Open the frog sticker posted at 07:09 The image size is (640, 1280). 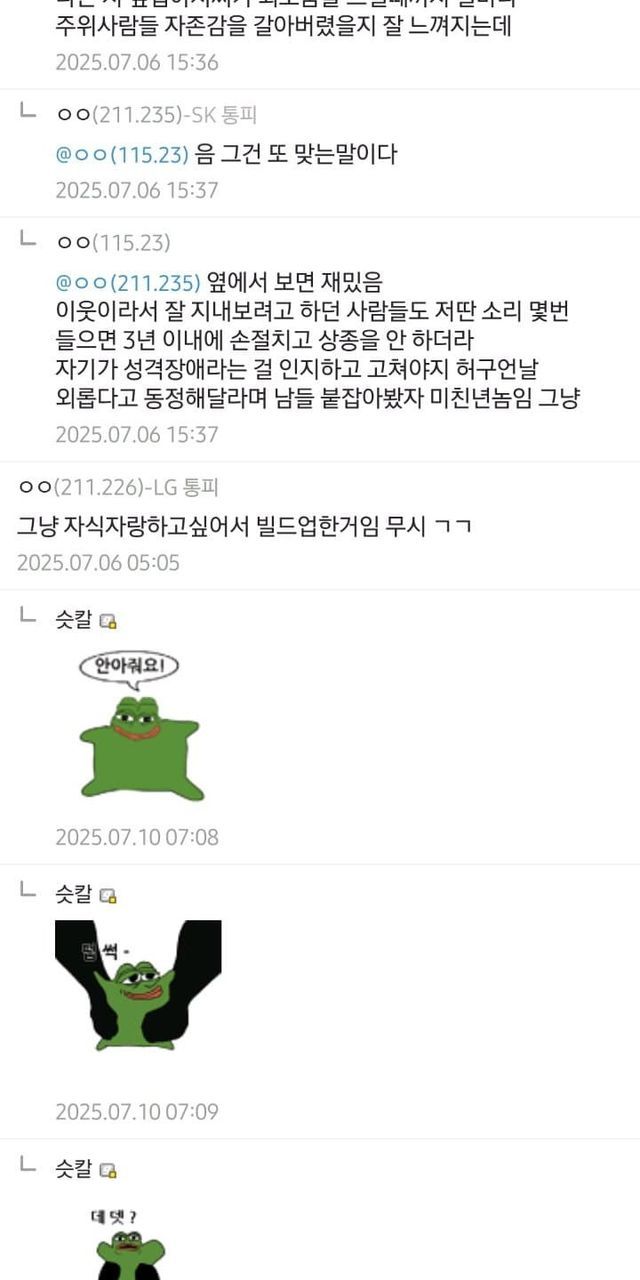click(x=138, y=985)
